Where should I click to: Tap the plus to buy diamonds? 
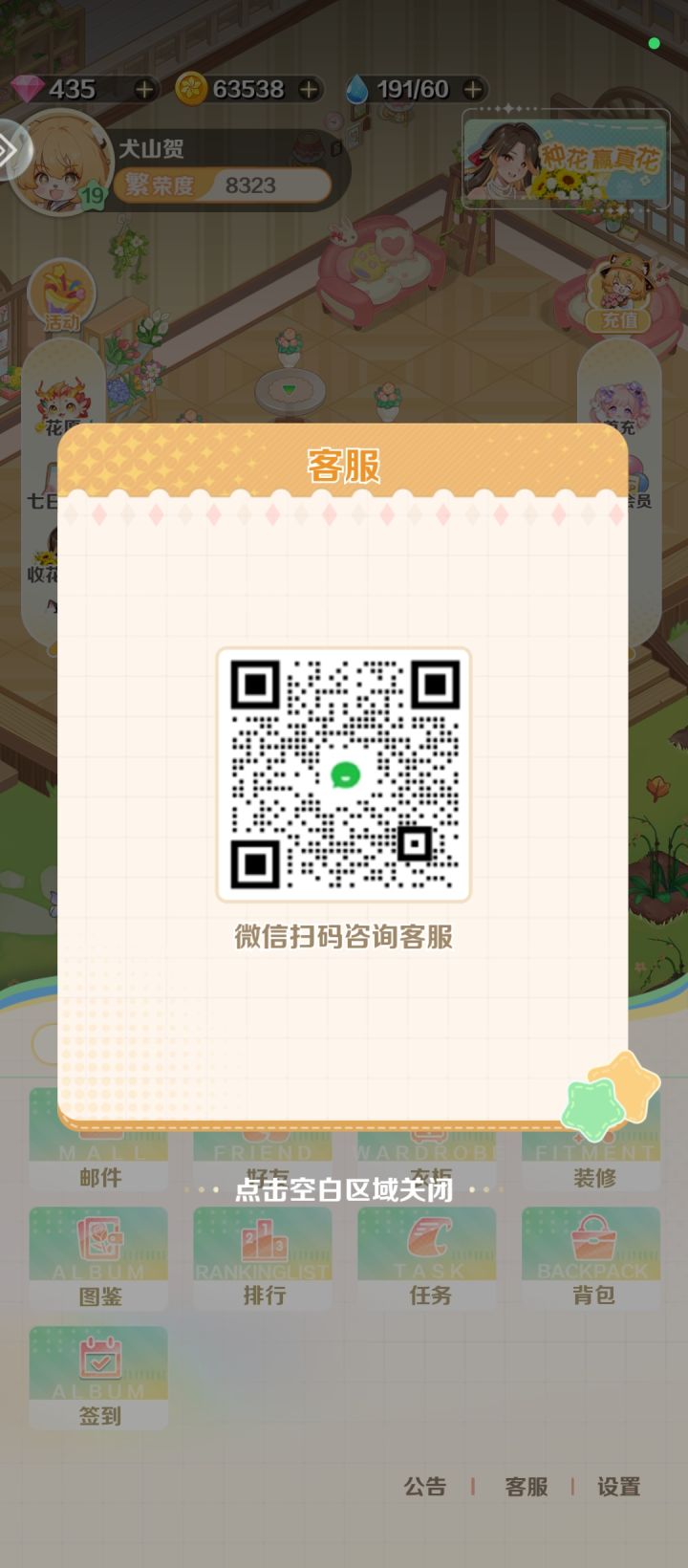143,91
